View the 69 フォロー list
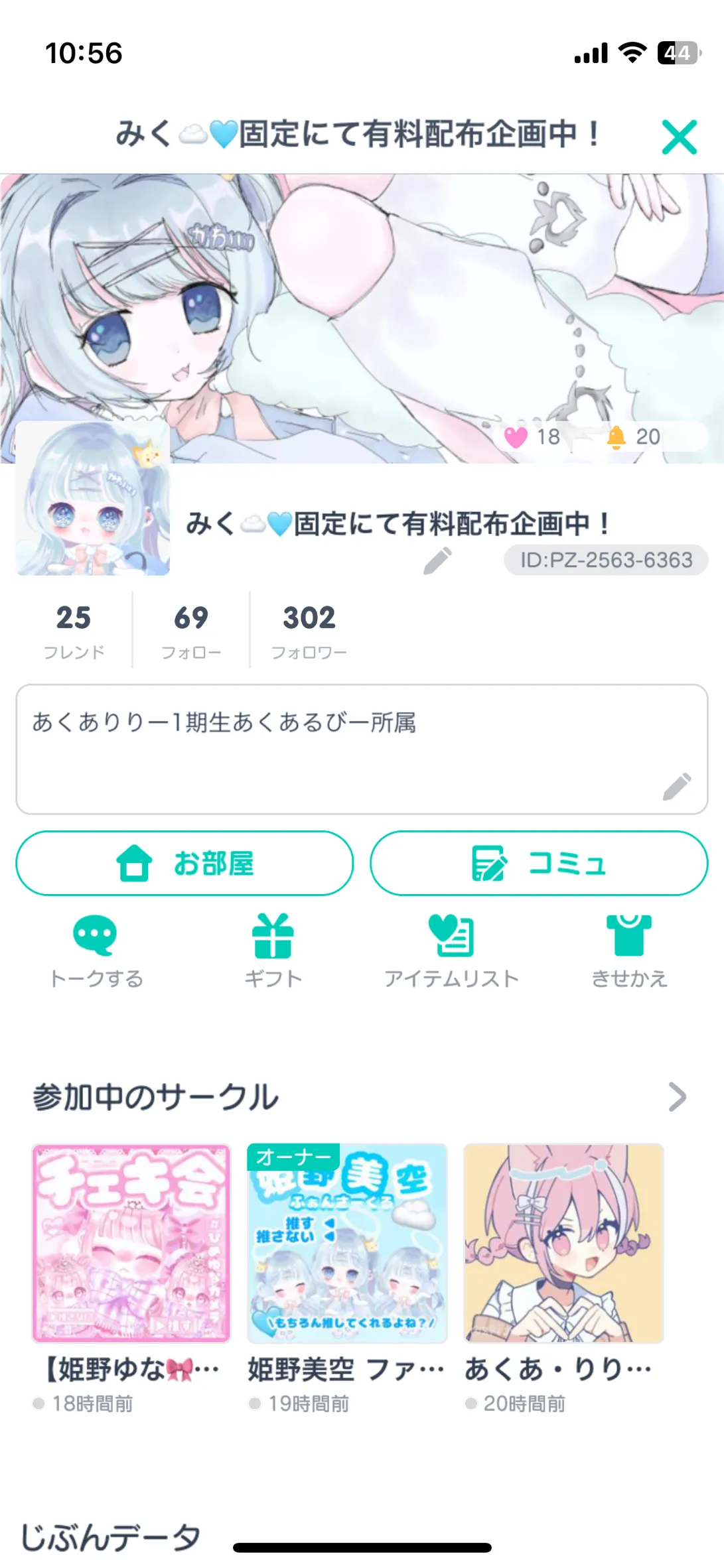The image size is (724, 1568). 191,630
